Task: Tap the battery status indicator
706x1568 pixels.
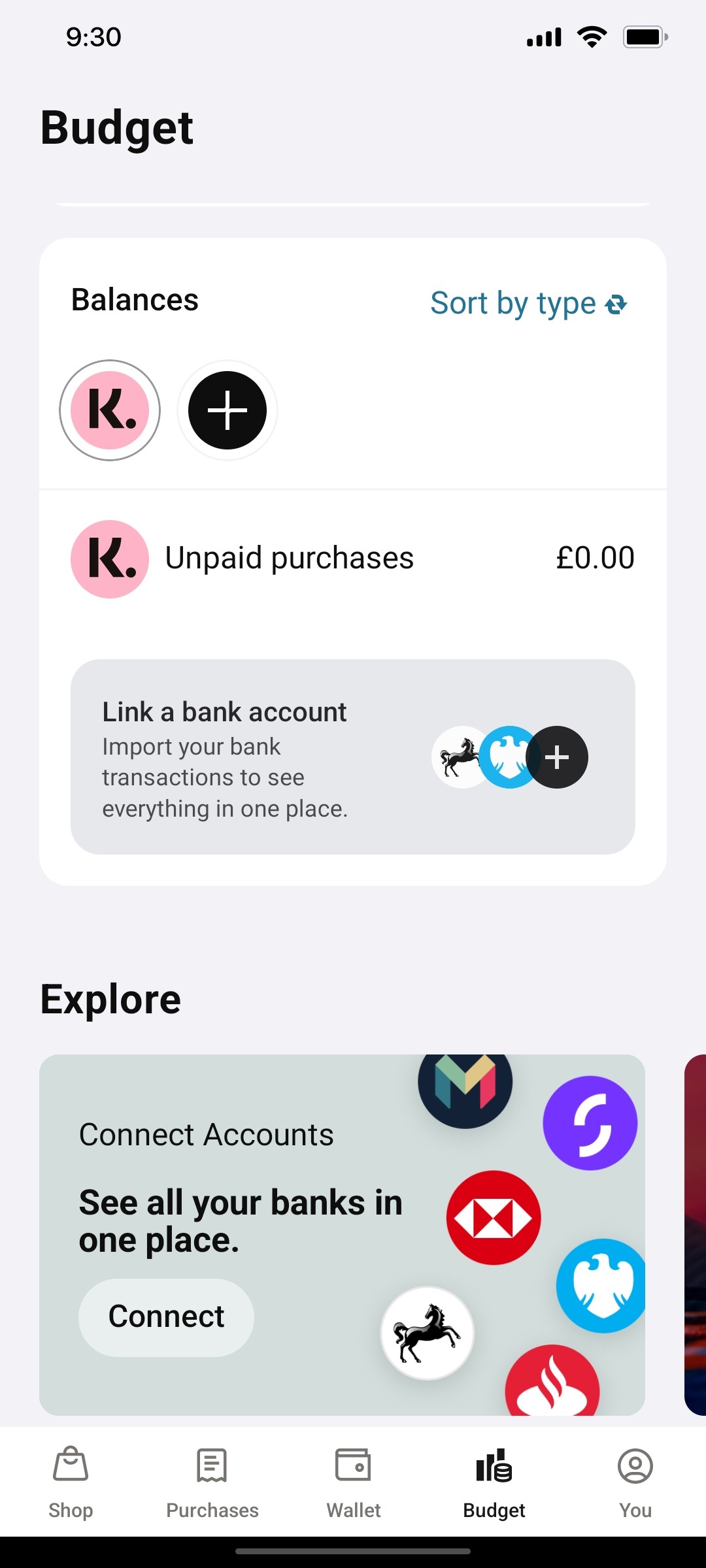Action: (x=644, y=37)
